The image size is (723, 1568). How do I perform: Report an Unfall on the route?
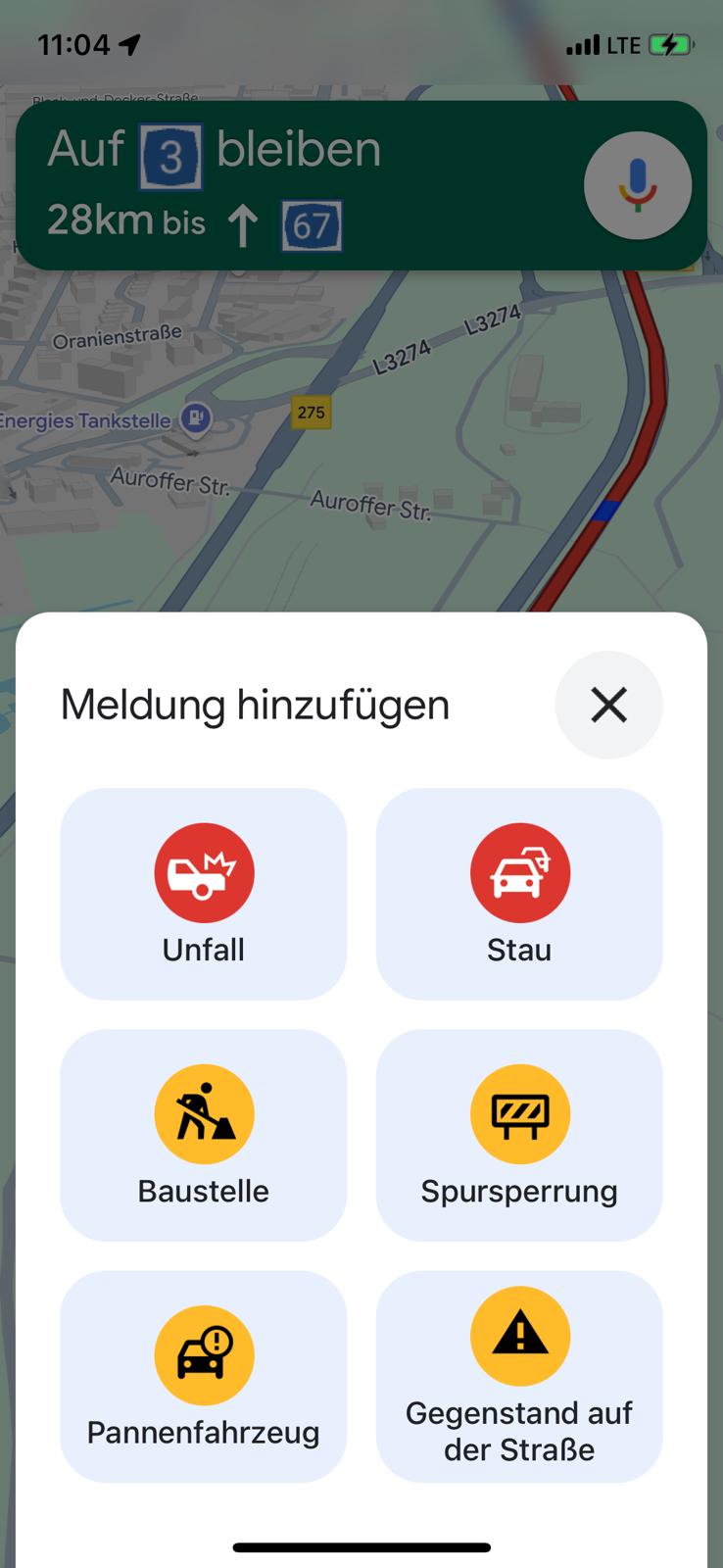(x=204, y=894)
